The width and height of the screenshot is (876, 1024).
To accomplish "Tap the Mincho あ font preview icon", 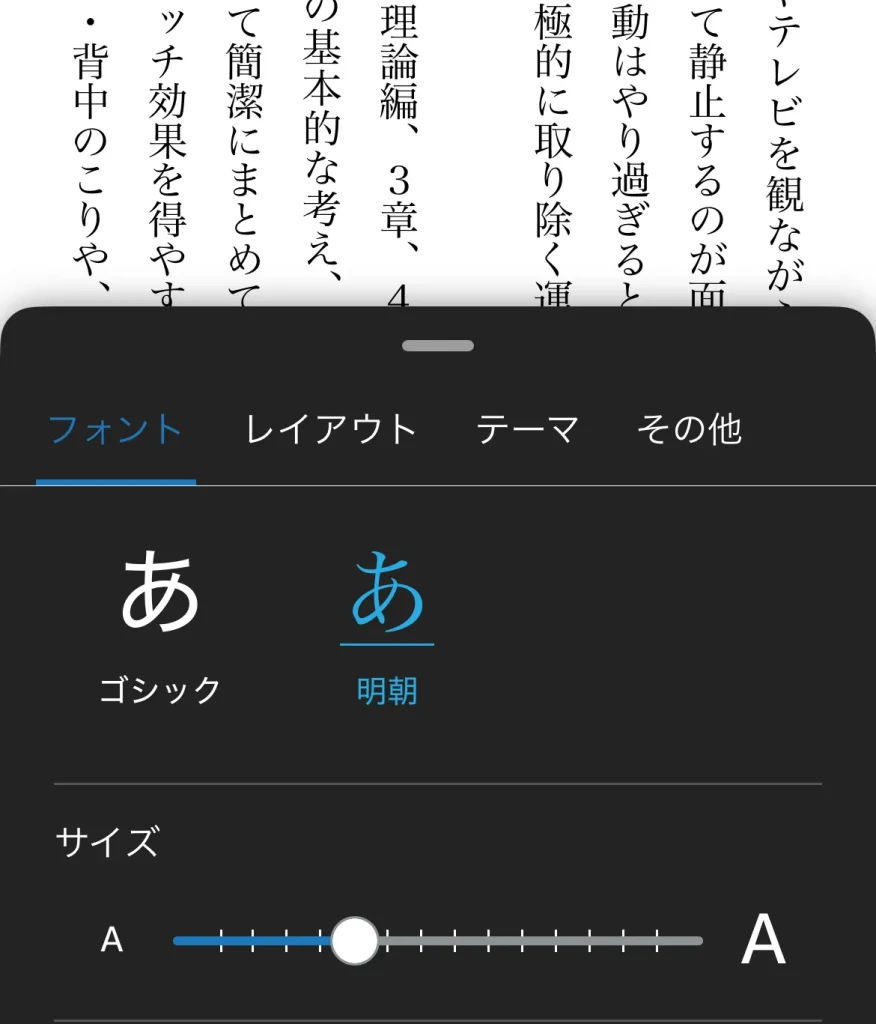I will pyautogui.click(x=388, y=590).
